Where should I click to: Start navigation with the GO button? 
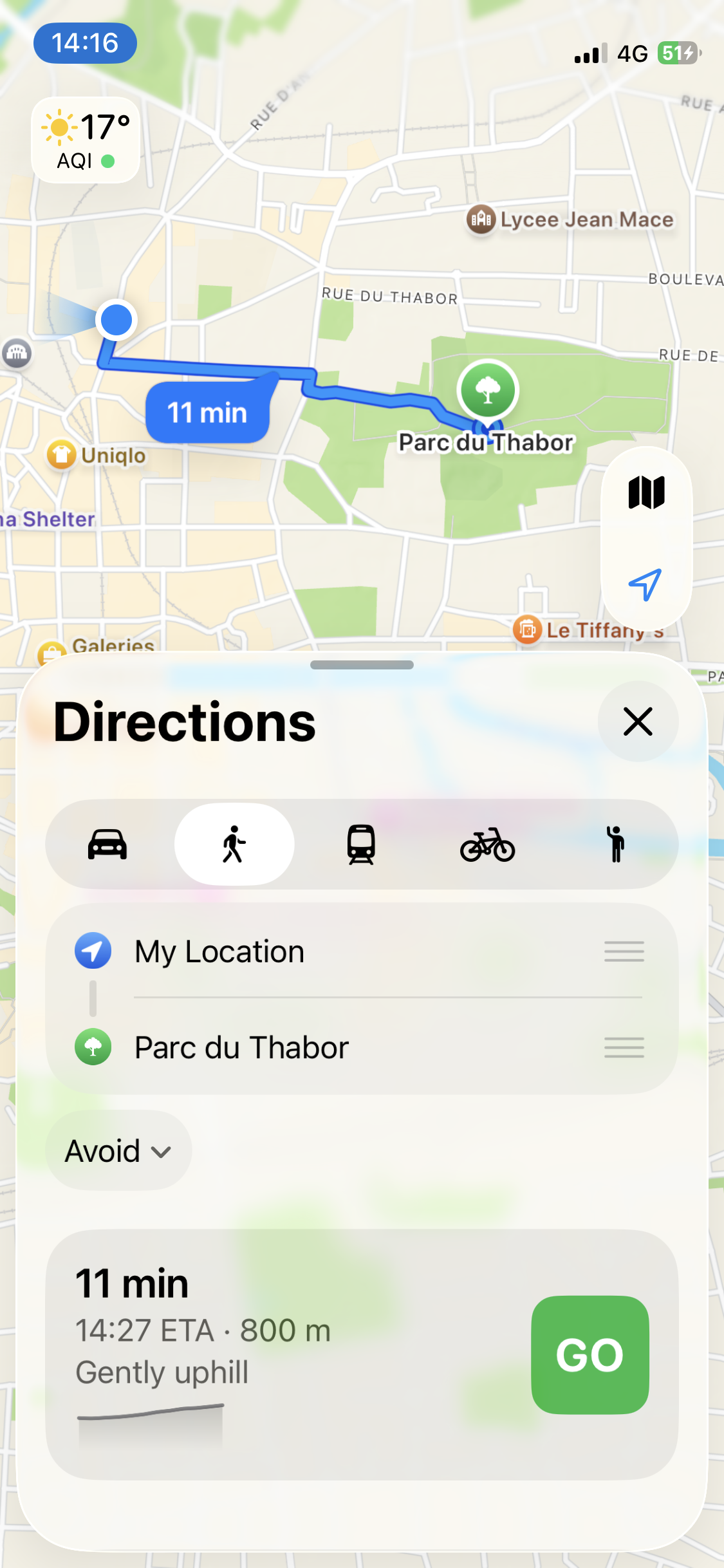coord(589,1355)
